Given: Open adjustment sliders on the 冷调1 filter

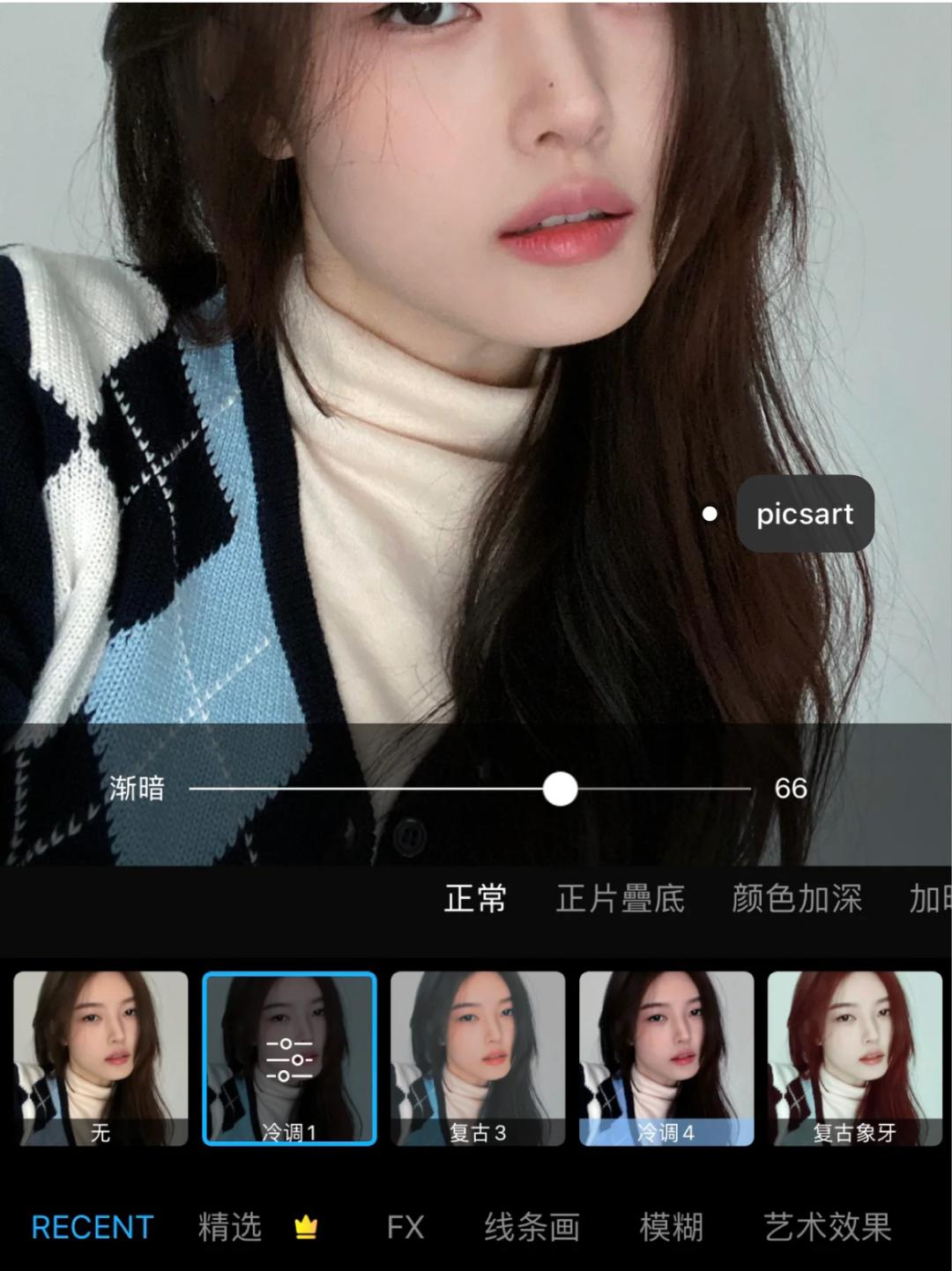Looking at the screenshot, I should (289, 1058).
